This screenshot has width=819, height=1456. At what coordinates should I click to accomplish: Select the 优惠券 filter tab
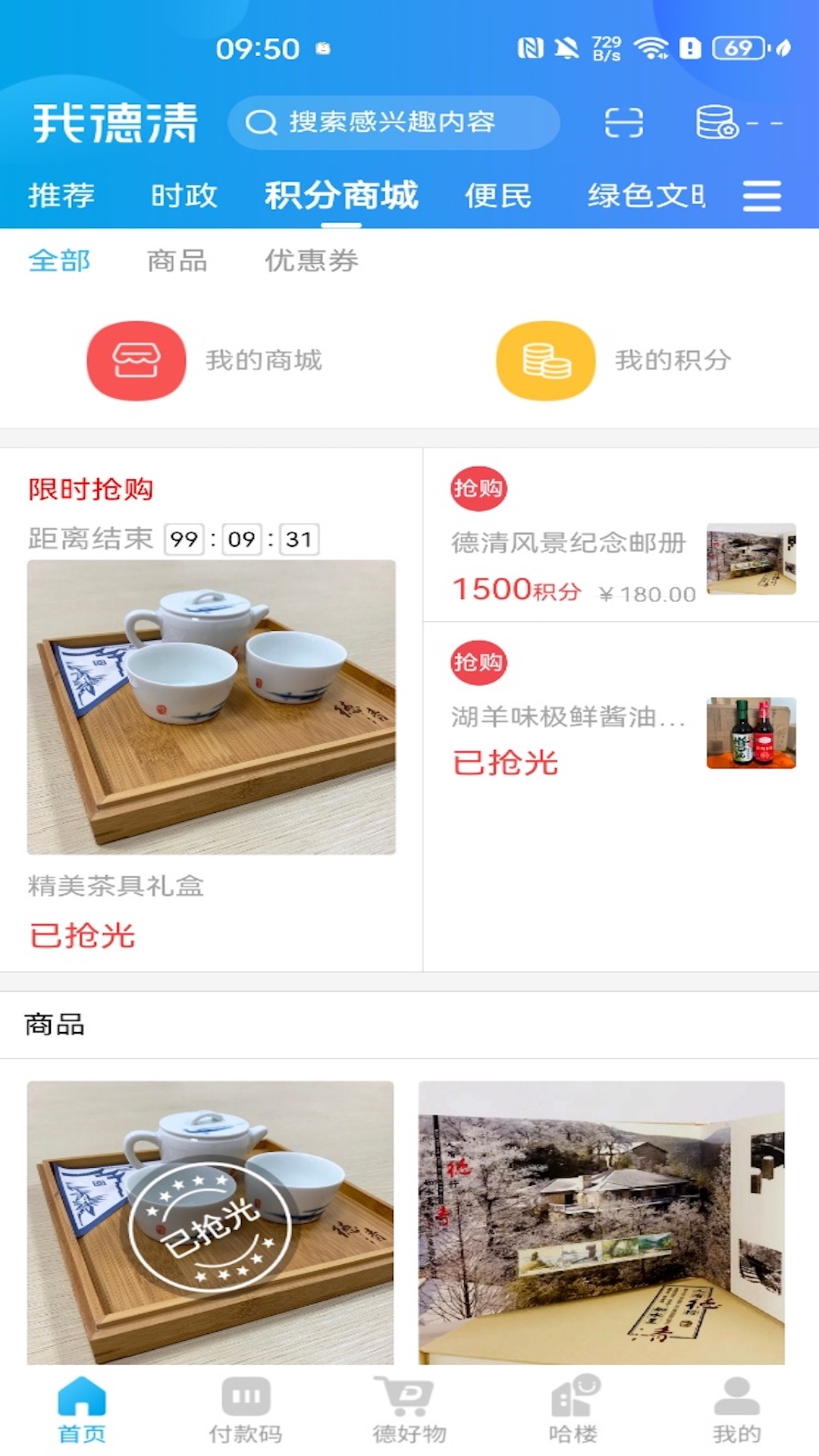[312, 260]
